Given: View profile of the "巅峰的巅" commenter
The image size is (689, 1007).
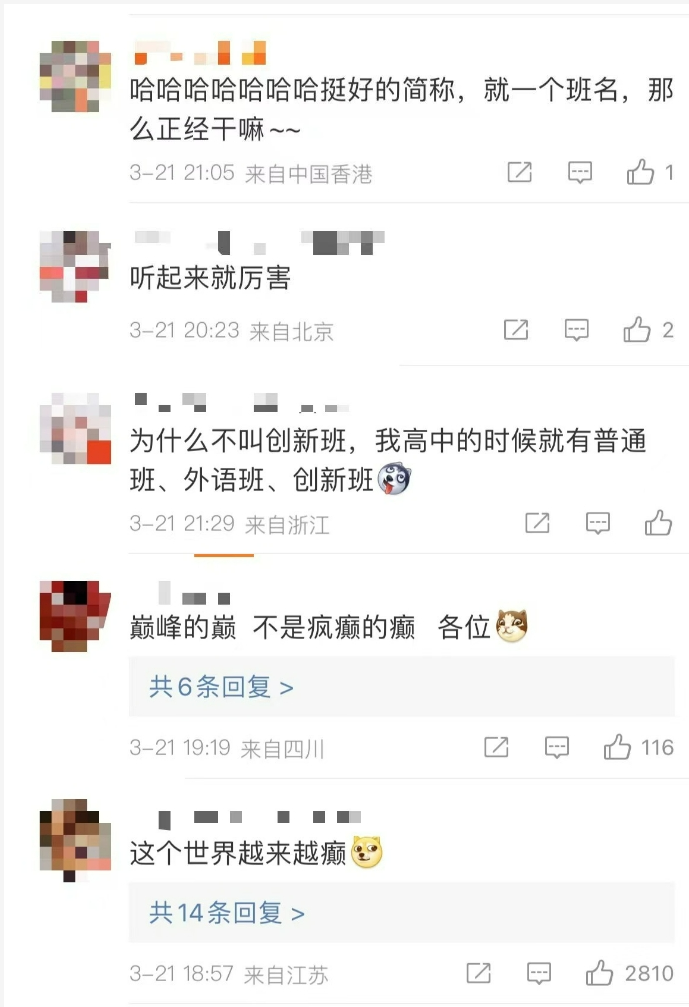Looking at the screenshot, I should (x=75, y=616).
